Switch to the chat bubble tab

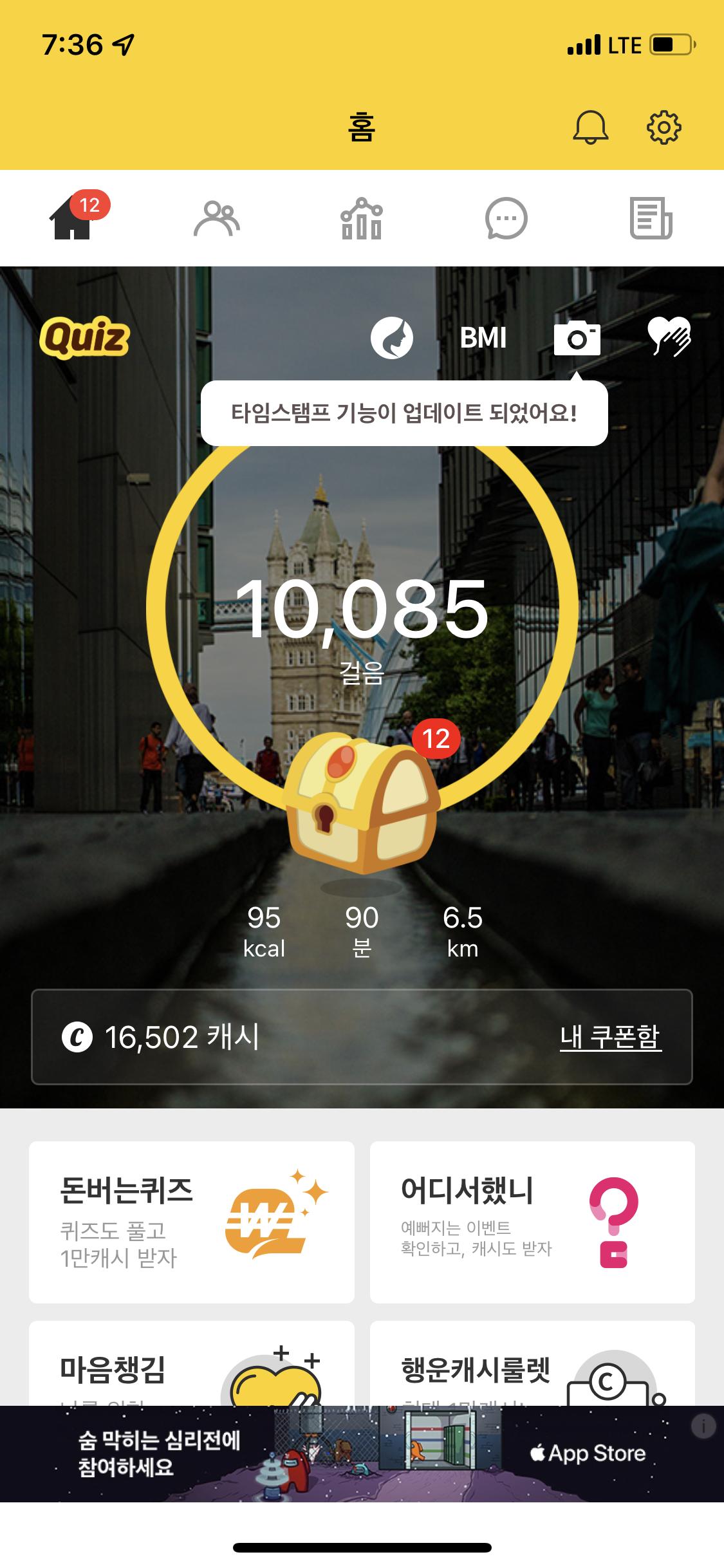[x=506, y=219]
